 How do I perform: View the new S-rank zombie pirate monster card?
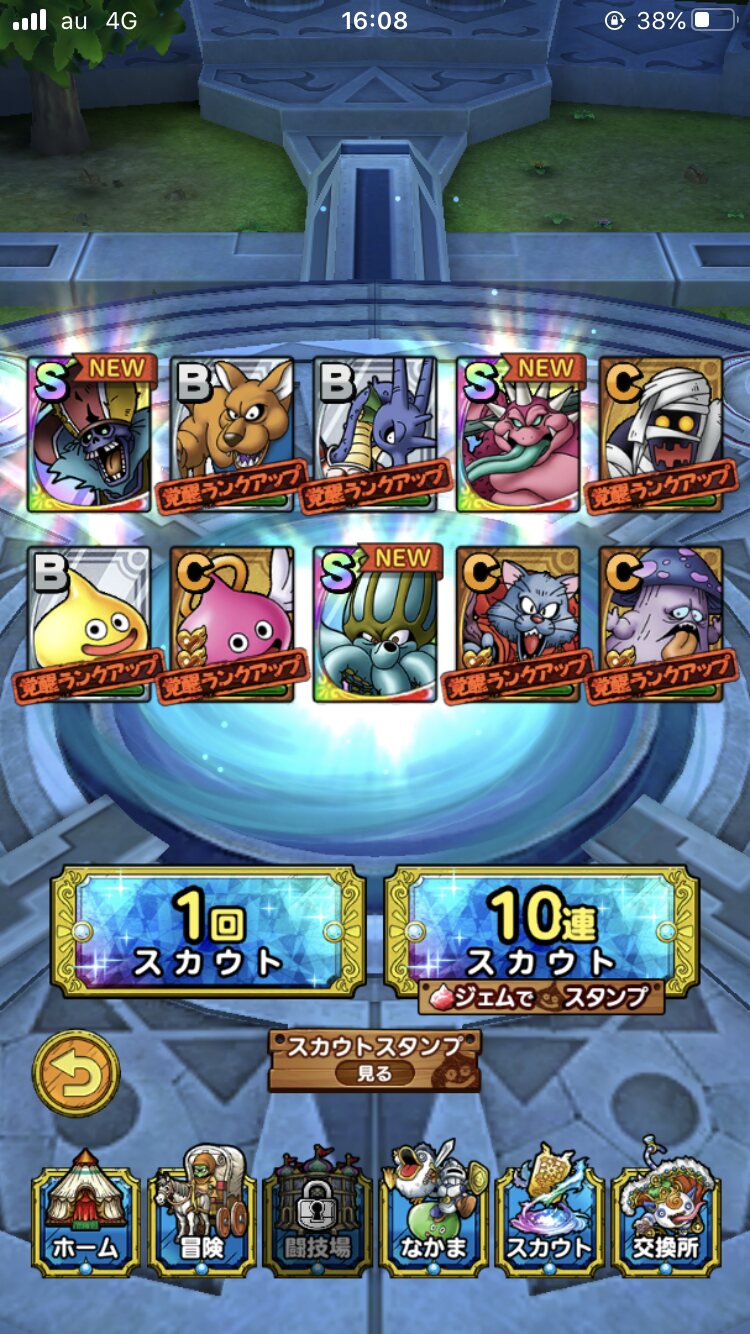[x=90, y=434]
